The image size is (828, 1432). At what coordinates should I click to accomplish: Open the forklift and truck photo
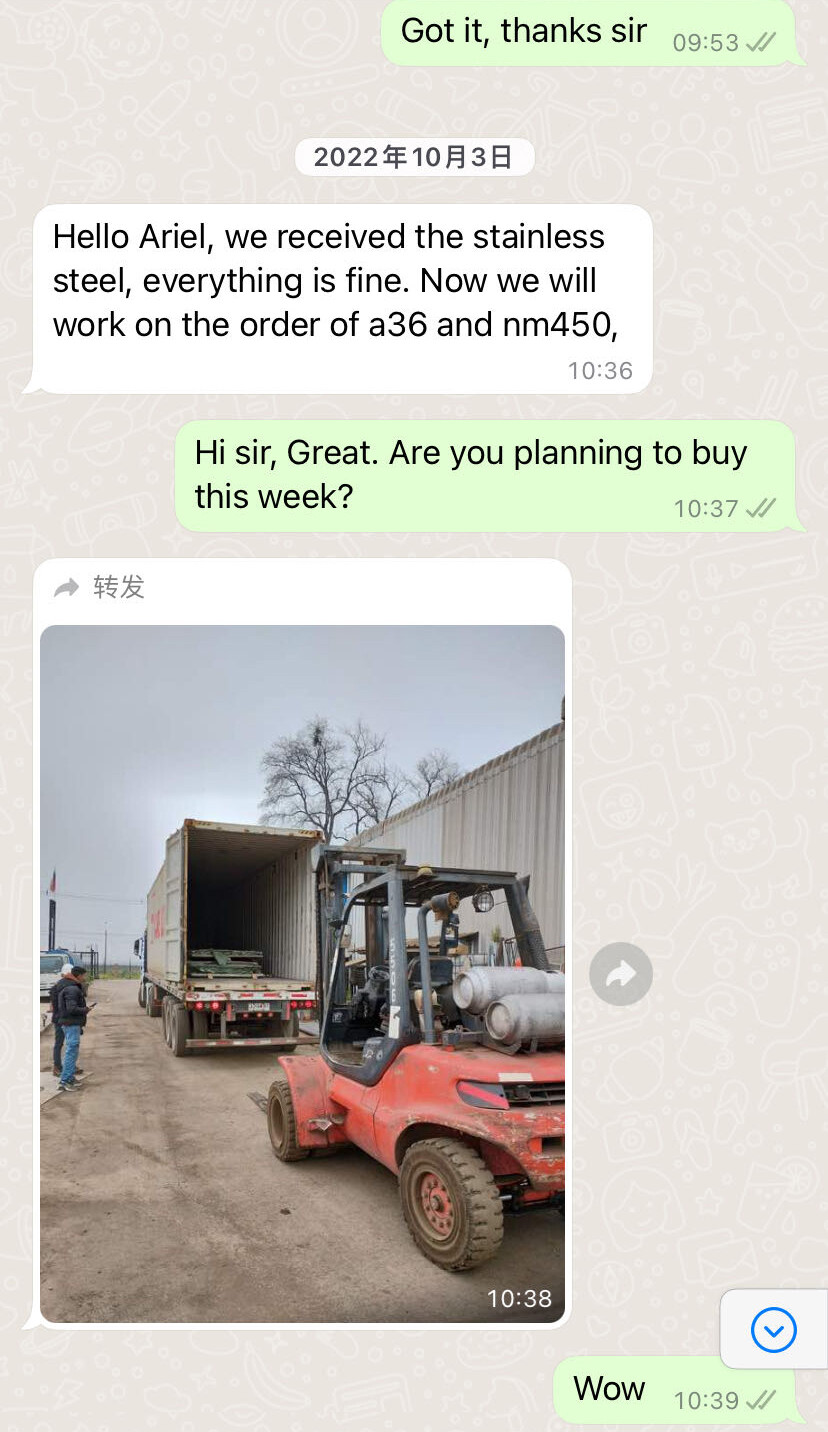click(302, 972)
